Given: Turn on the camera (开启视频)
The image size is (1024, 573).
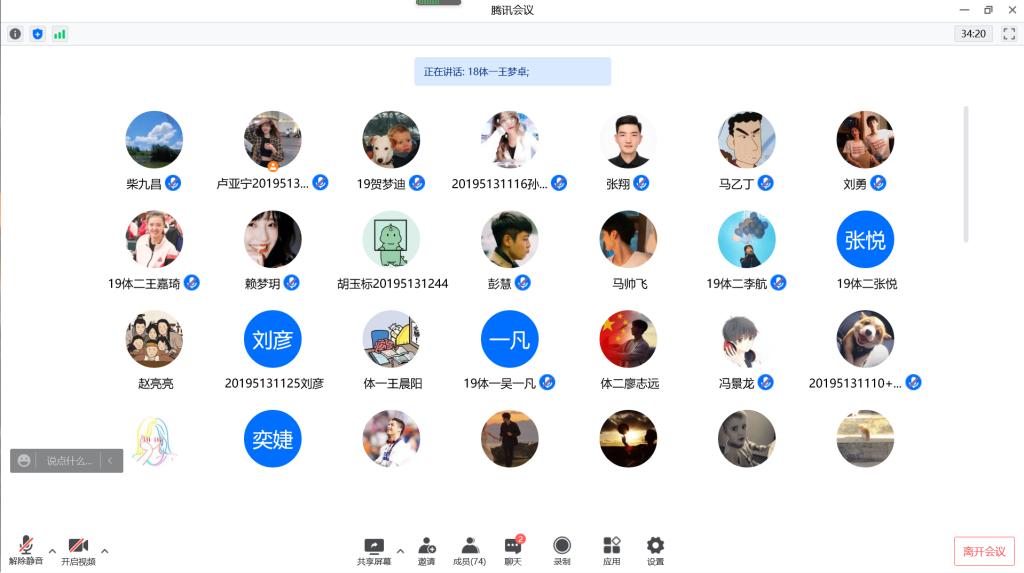Looking at the screenshot, I should pos(78,550).
